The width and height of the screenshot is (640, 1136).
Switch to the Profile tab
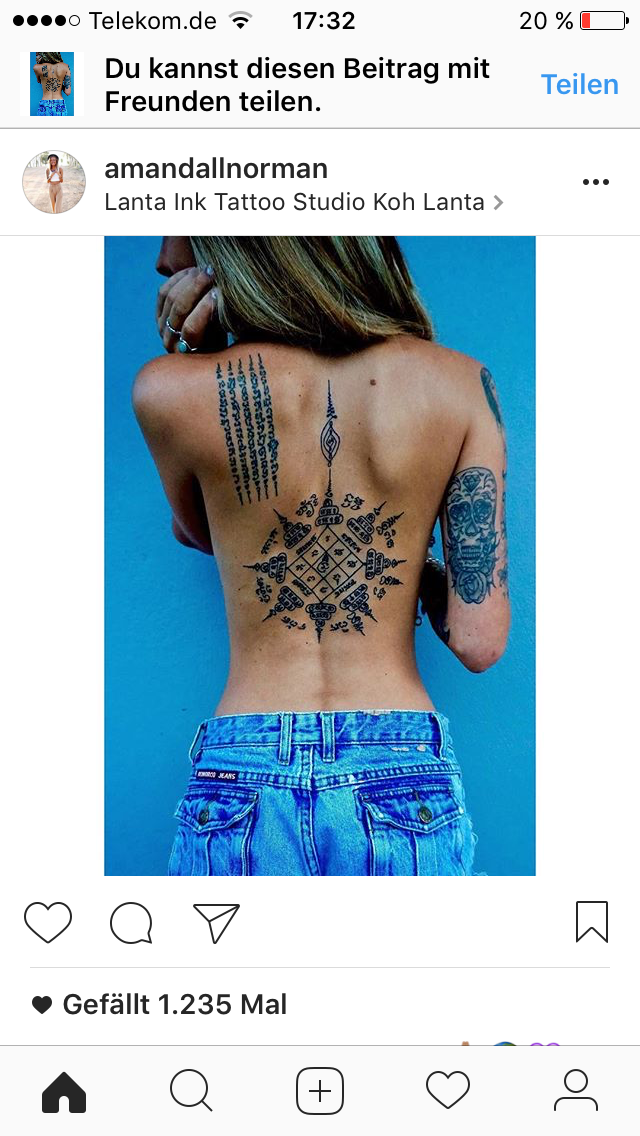575,1090
